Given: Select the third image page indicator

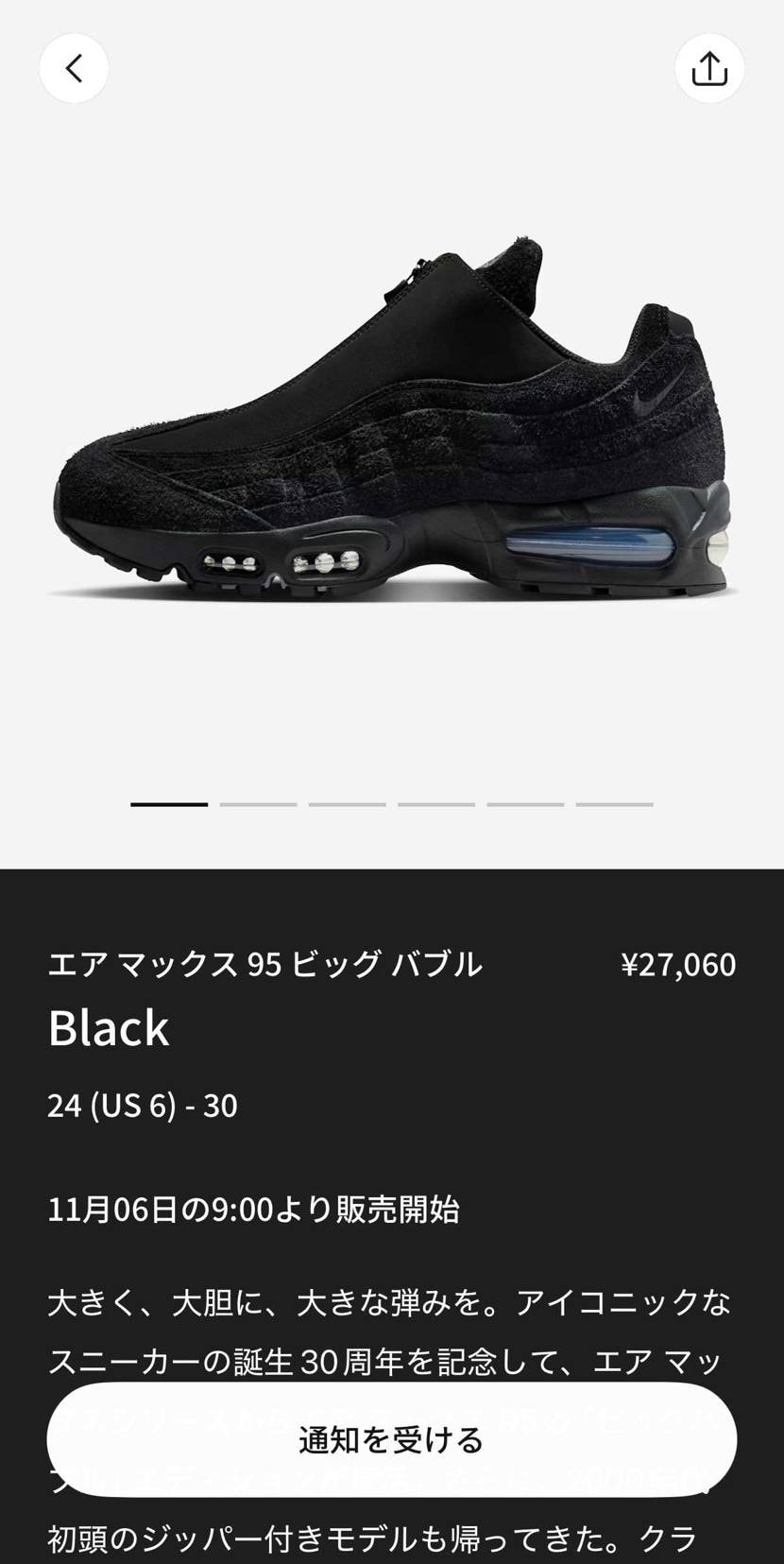Looking at the screenshot, I should [347, 804].
